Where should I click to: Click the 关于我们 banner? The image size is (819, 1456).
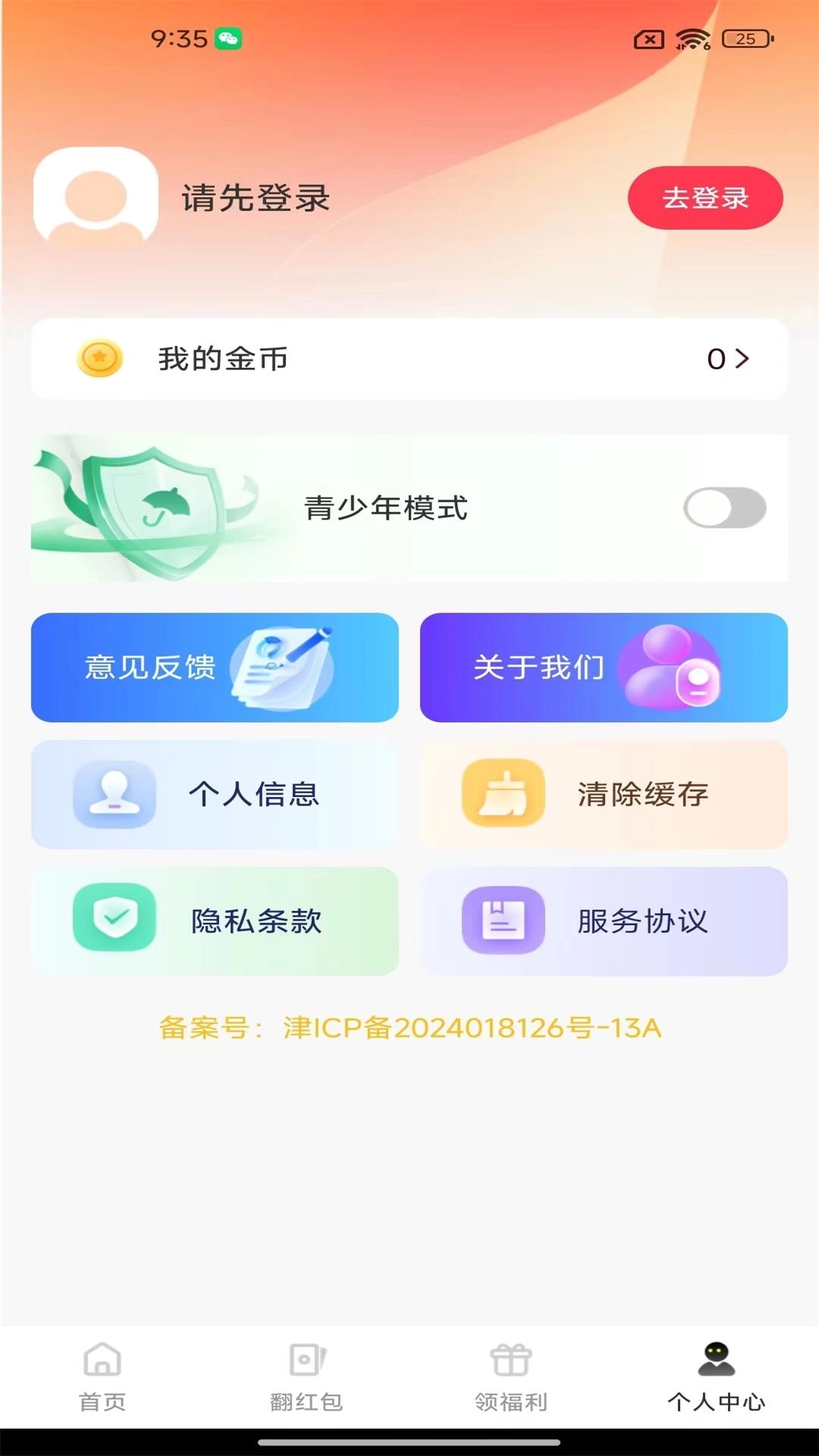(603, 667)
